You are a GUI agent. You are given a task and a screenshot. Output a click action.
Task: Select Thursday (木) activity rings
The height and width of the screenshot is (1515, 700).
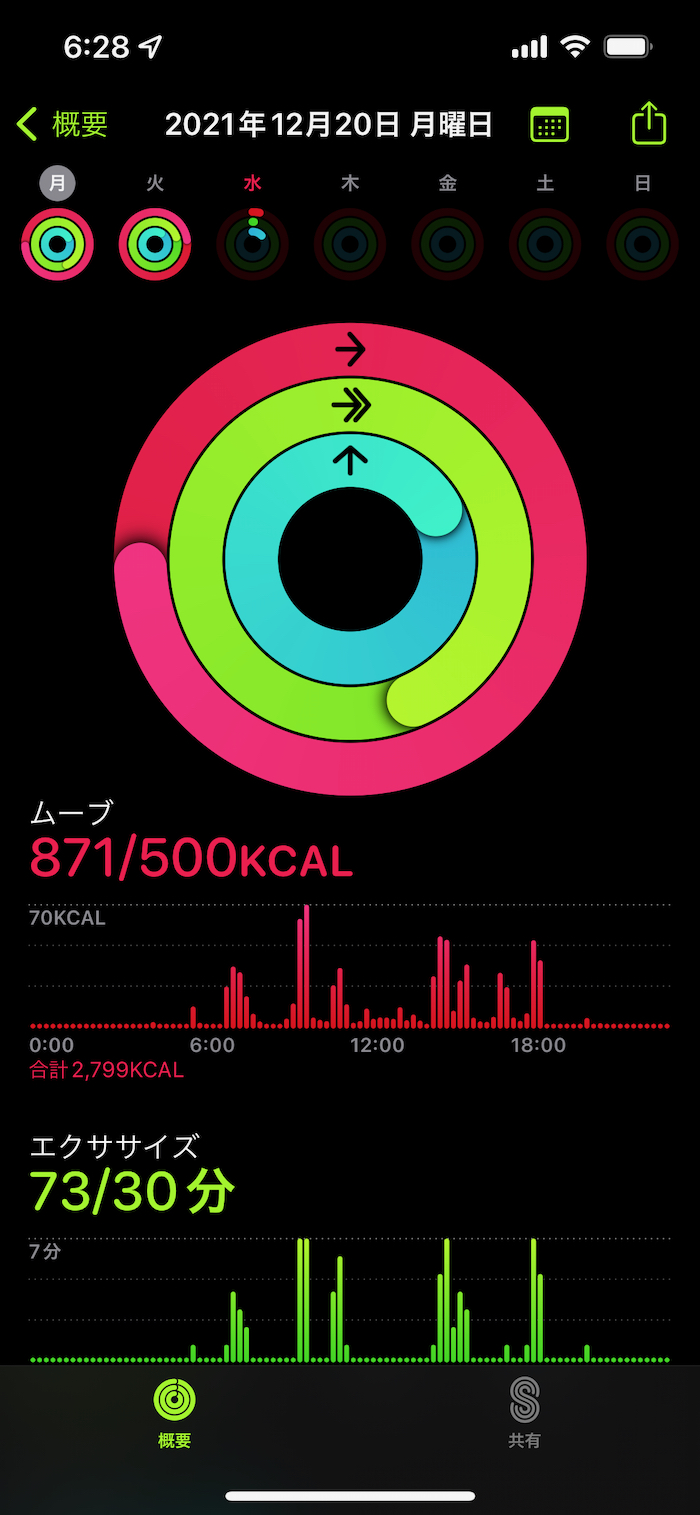(350, 243)
